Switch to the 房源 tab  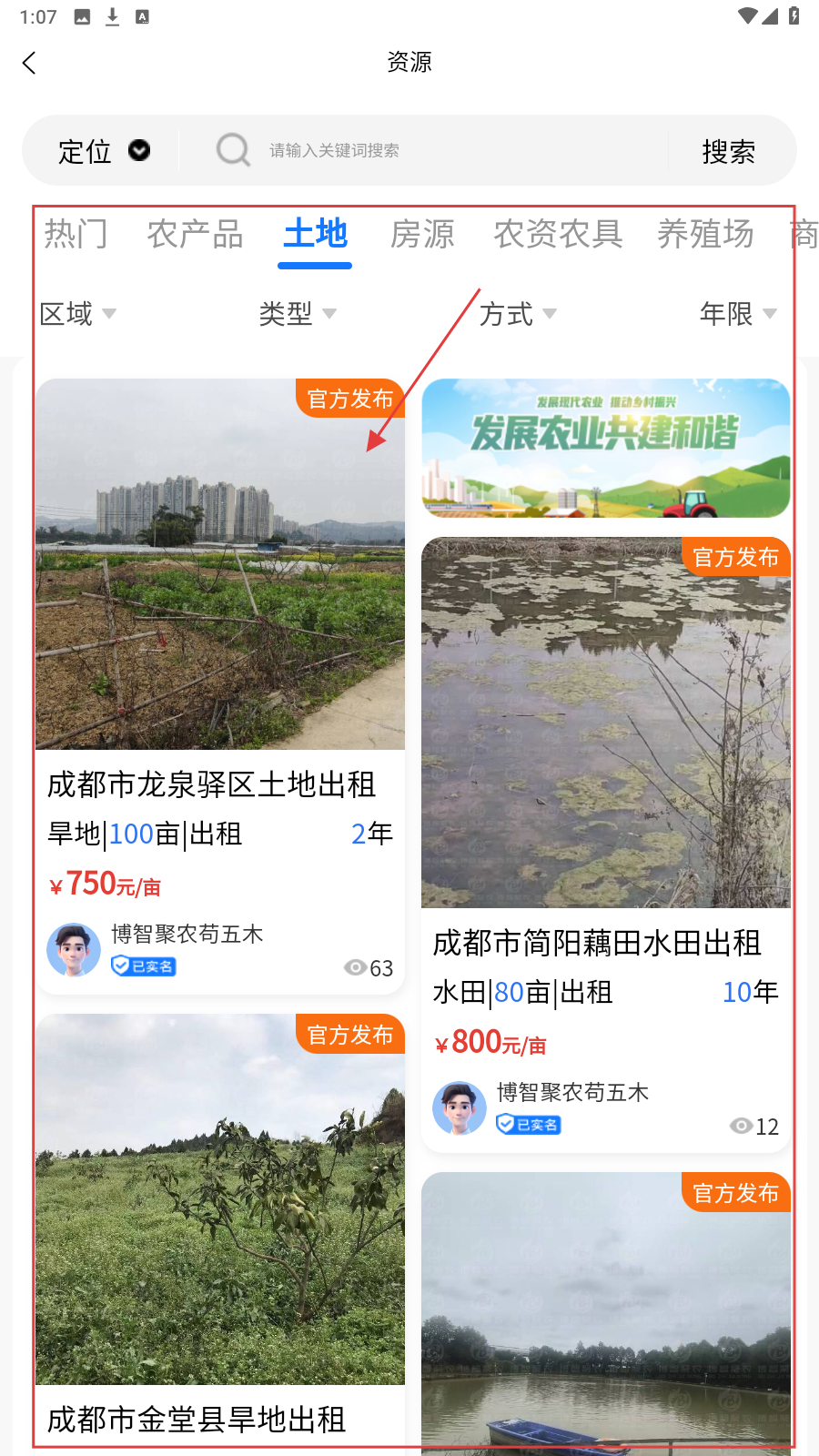click(422, 234)
